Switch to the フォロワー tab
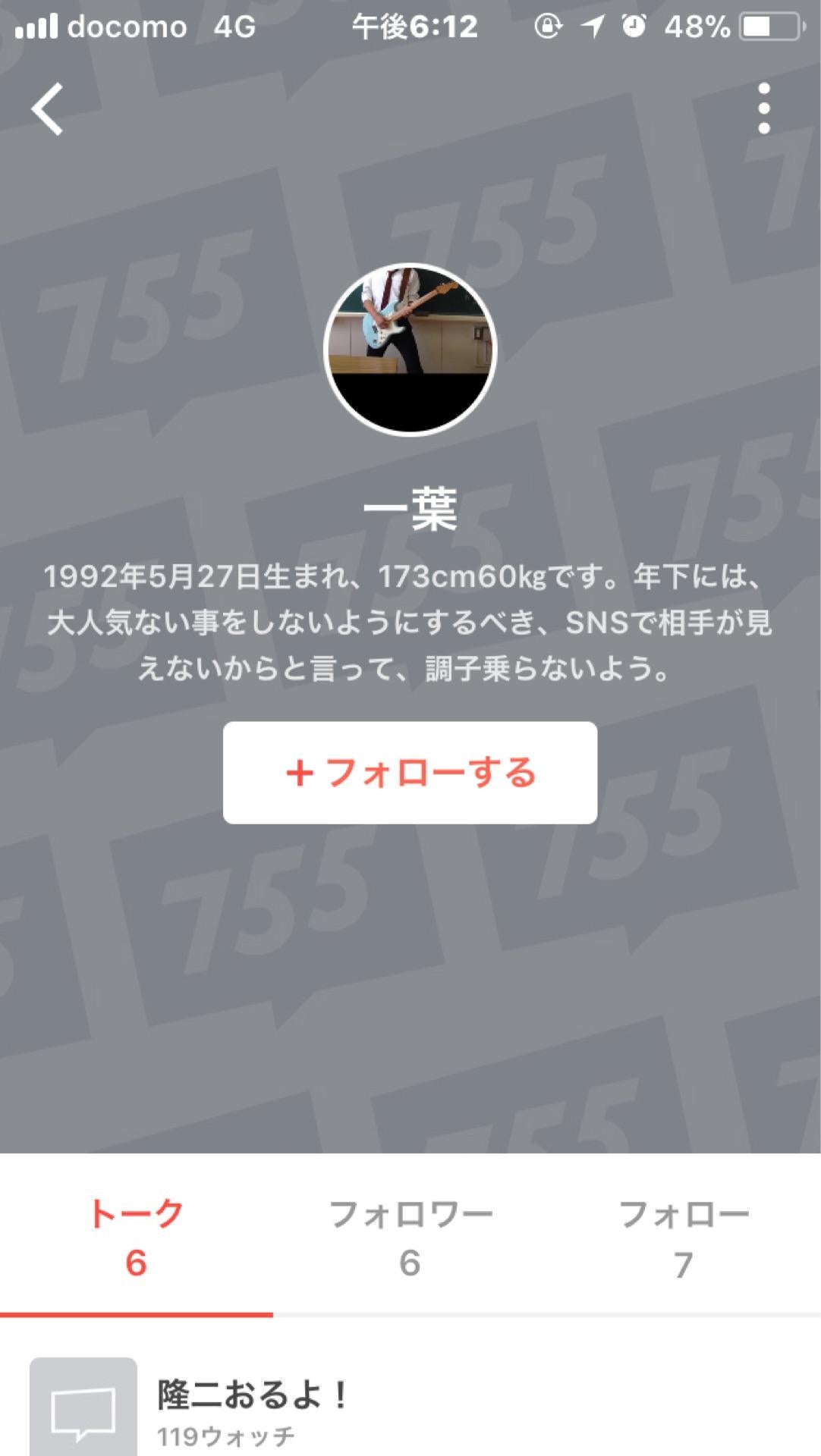 410,1228
